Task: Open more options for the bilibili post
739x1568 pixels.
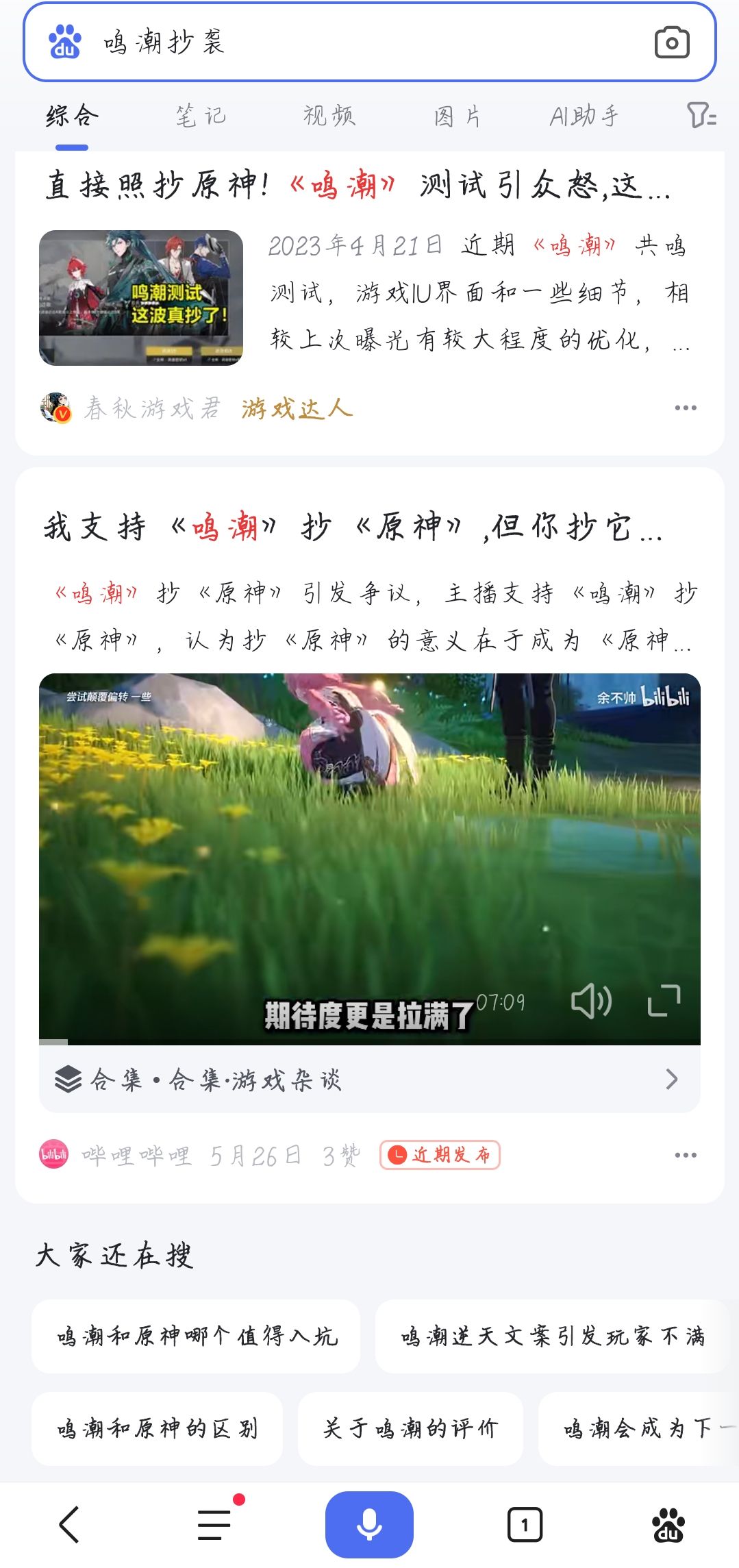Action: (684, 1154)
